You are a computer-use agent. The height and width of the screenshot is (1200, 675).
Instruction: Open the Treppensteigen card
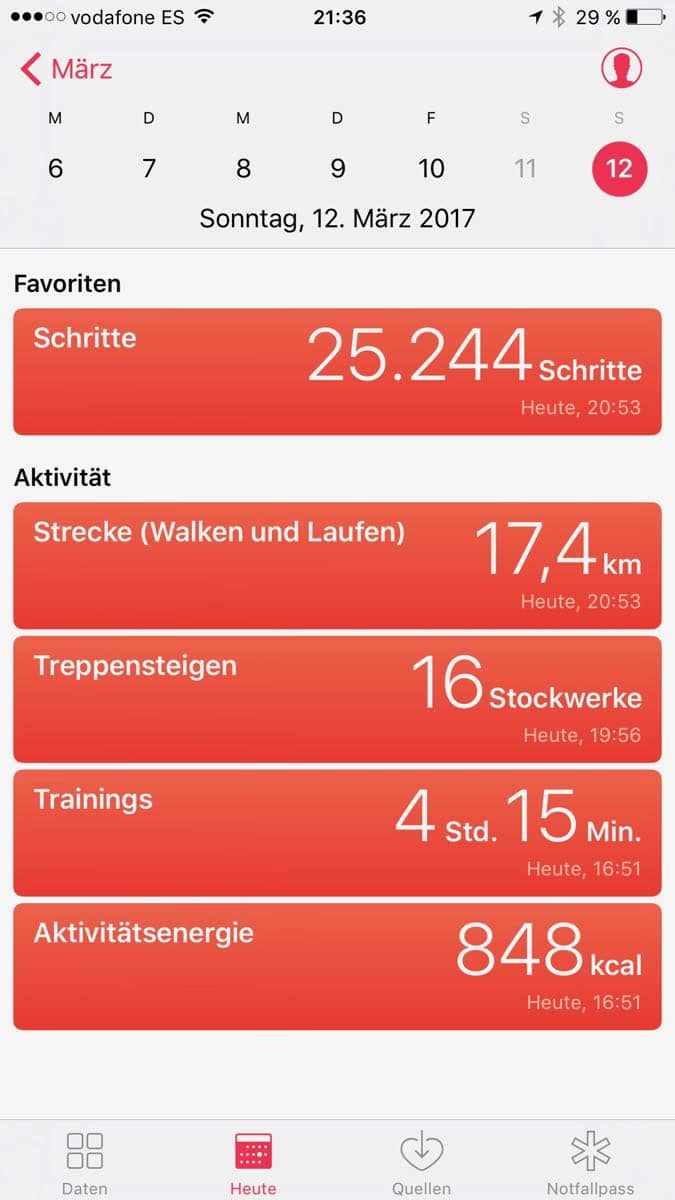pos(337,699)
